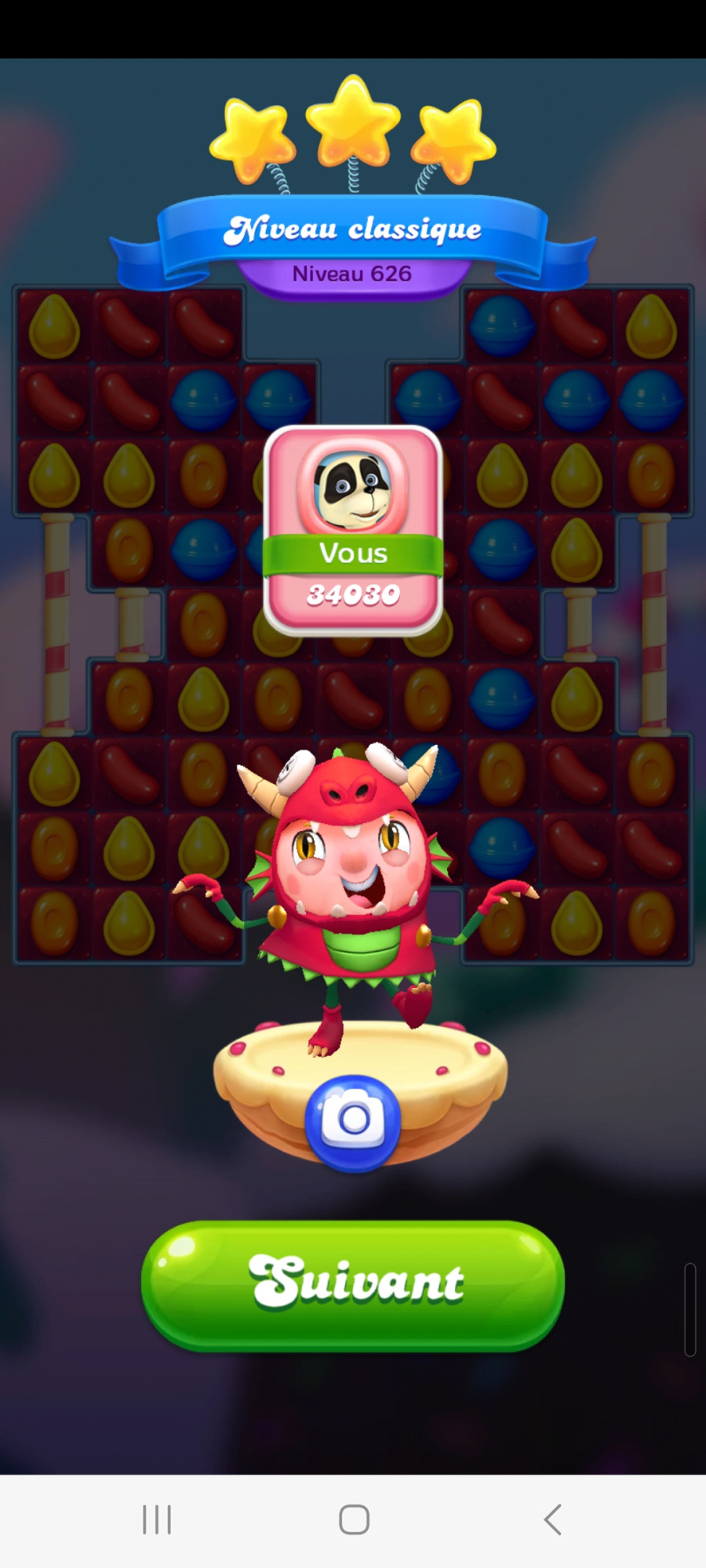Screen dimensions: 706x1568
Task: Go to the system home screen
Action: (x=354, y=1519)
